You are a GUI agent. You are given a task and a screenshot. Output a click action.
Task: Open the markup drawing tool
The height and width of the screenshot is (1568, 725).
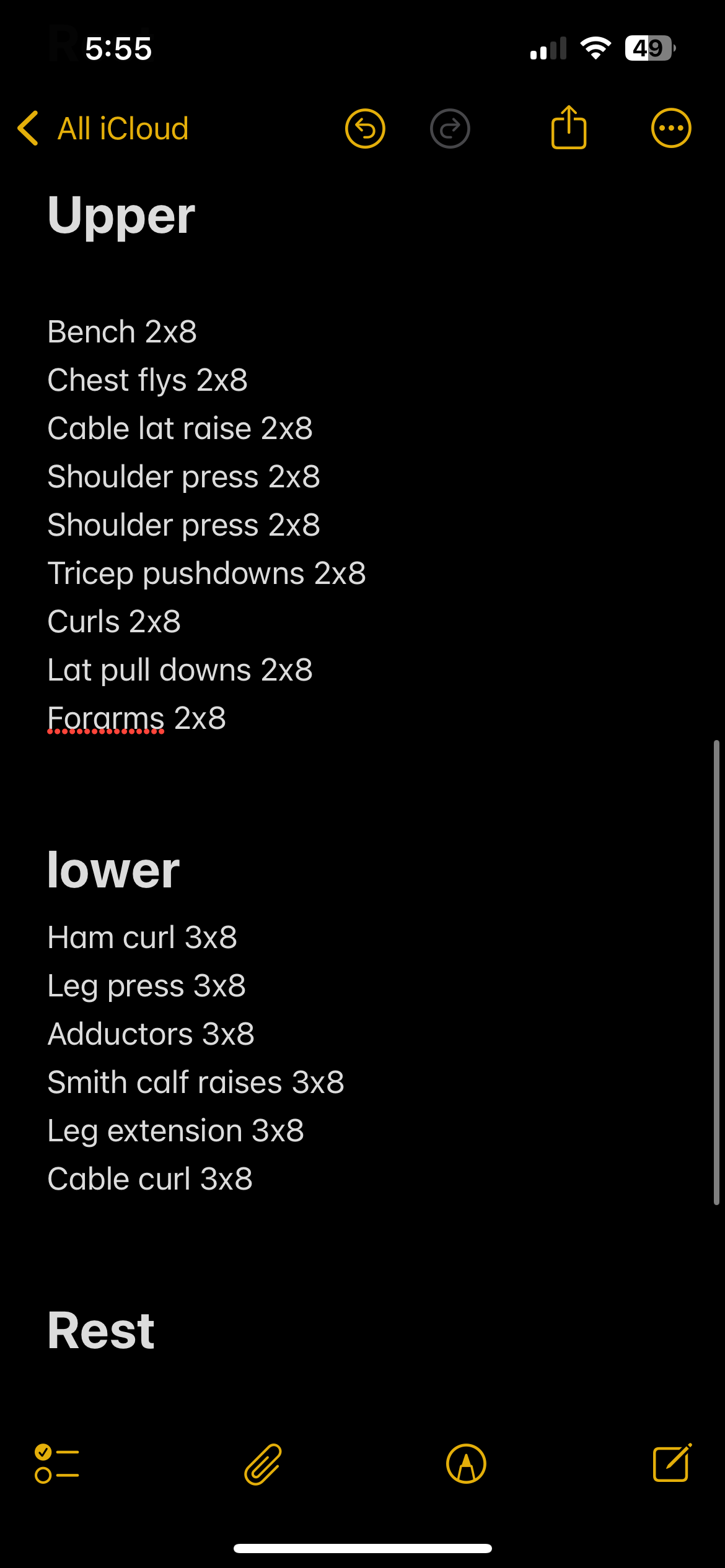pos(466,1464)
